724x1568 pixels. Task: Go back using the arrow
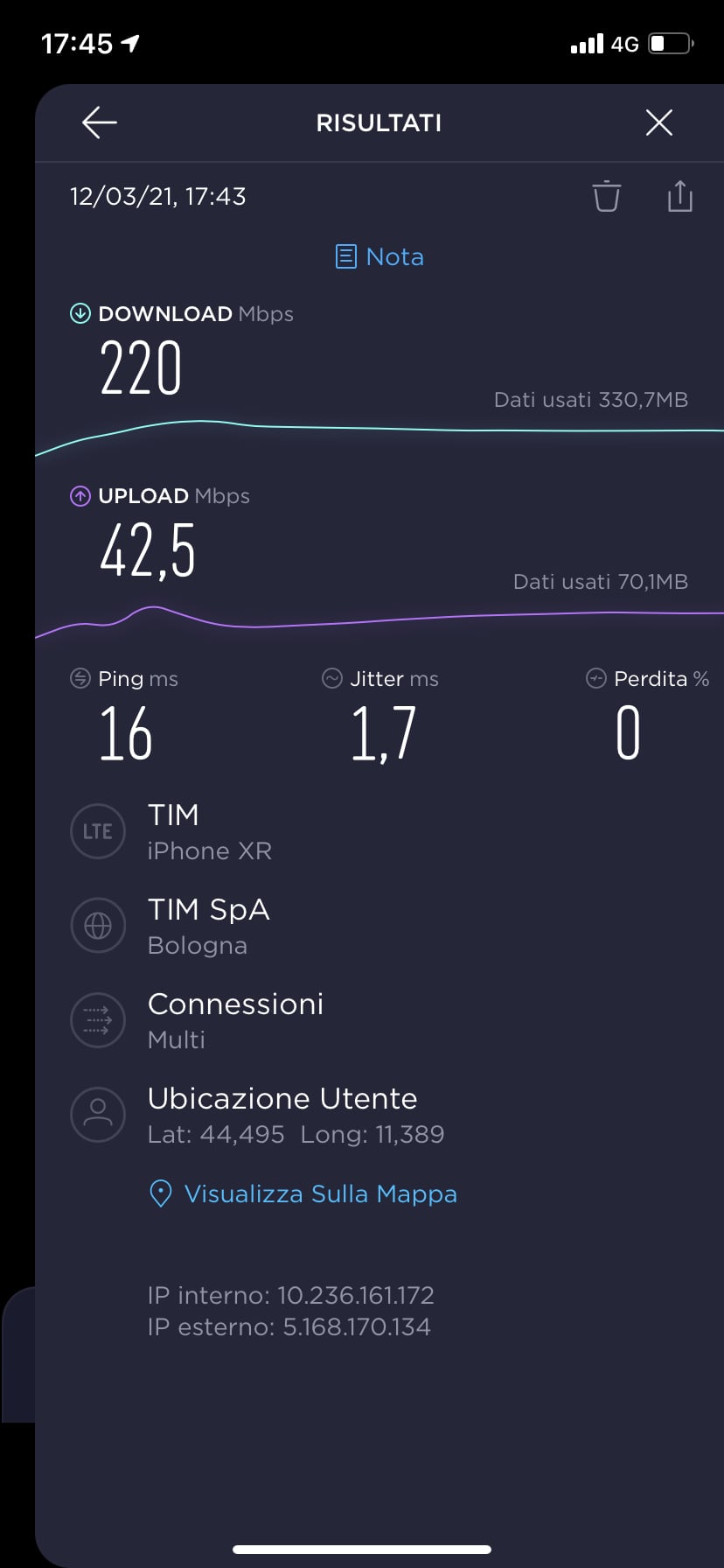100,122
